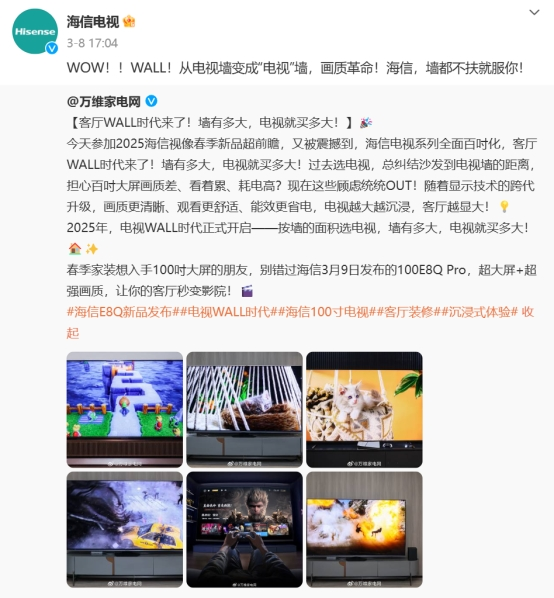Viewport: 554px width, 598px height.
Task: Open the post options dropdown chevron
Action: click(534, 13)
